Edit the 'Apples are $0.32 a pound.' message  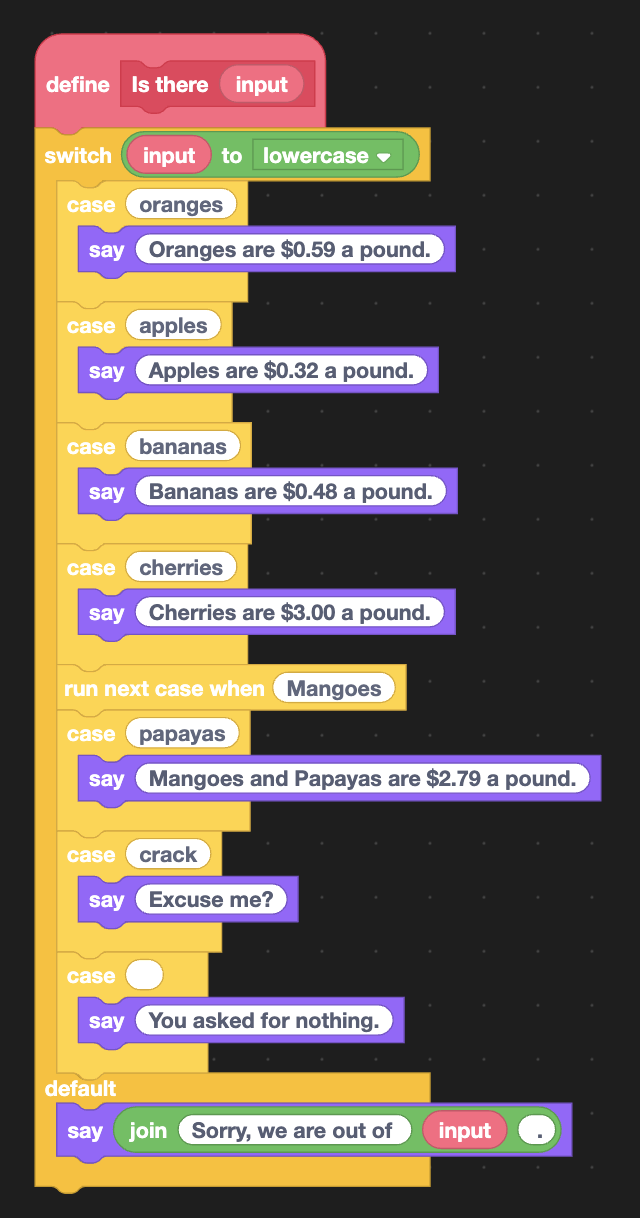pos(281,371)
